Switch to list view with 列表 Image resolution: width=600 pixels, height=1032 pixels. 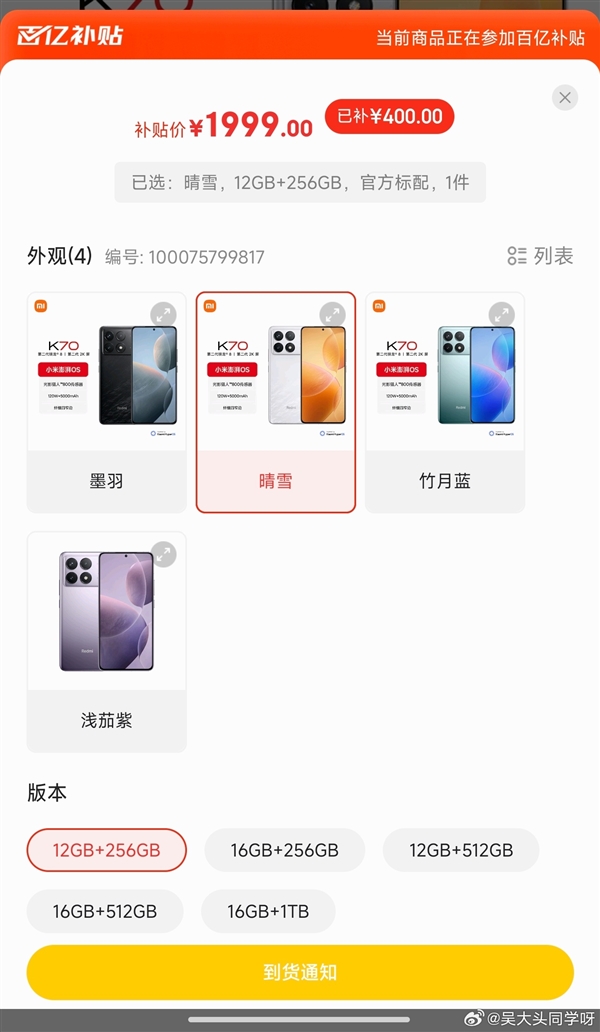[x=540, y=256]
